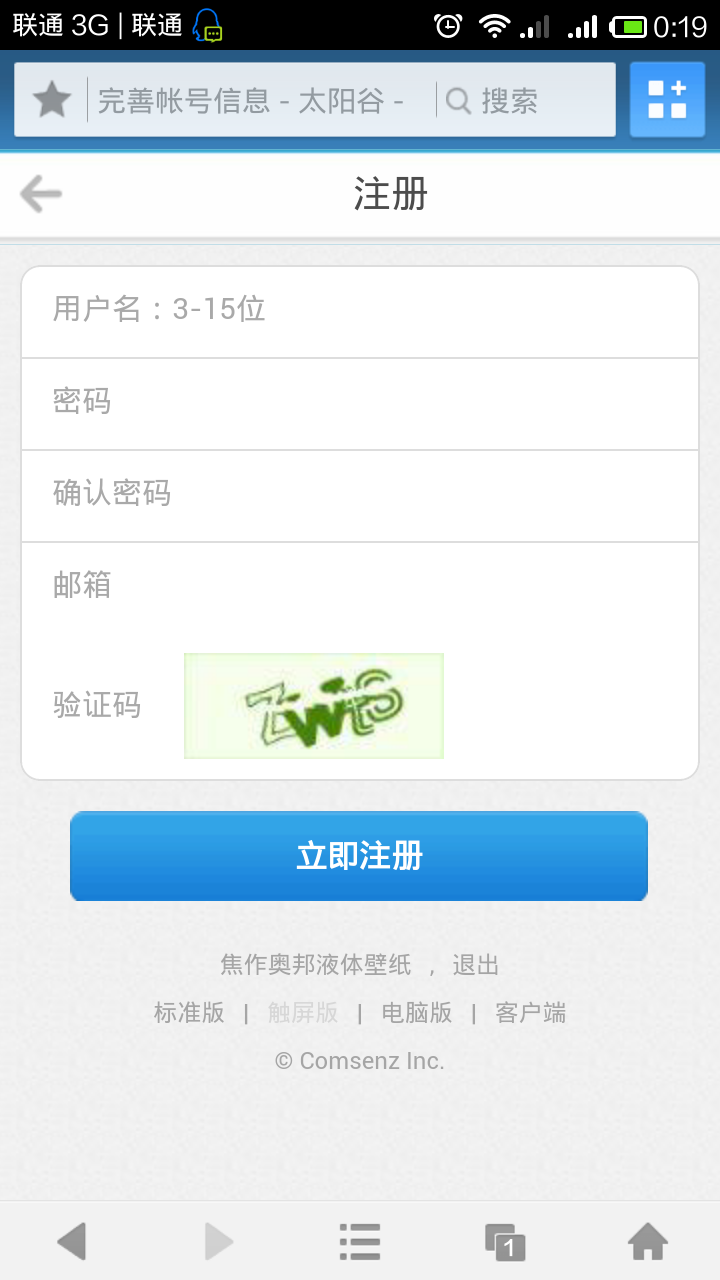Return to the browser home page
The image size is (720, 1280).
(x=648, y=1242)
